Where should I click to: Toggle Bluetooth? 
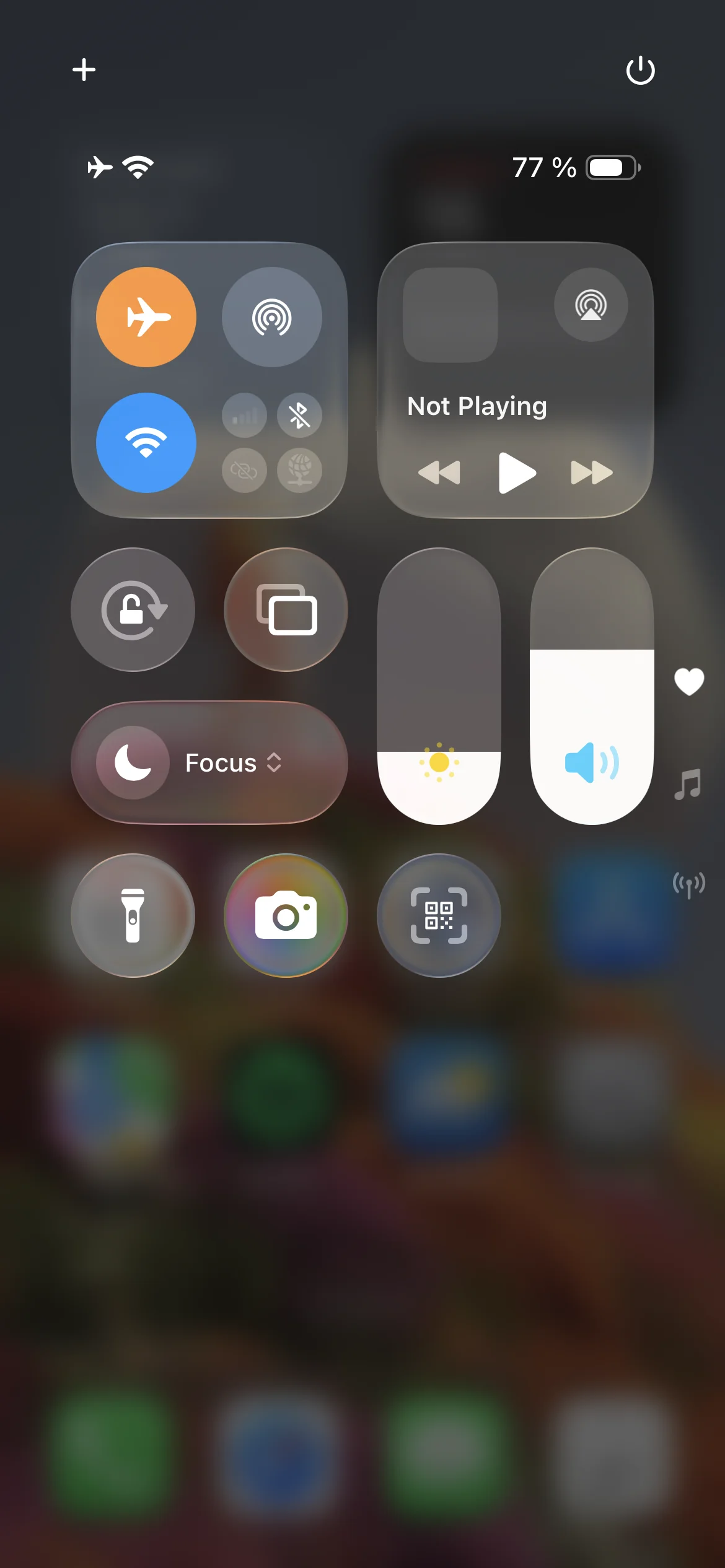[300, 415]
